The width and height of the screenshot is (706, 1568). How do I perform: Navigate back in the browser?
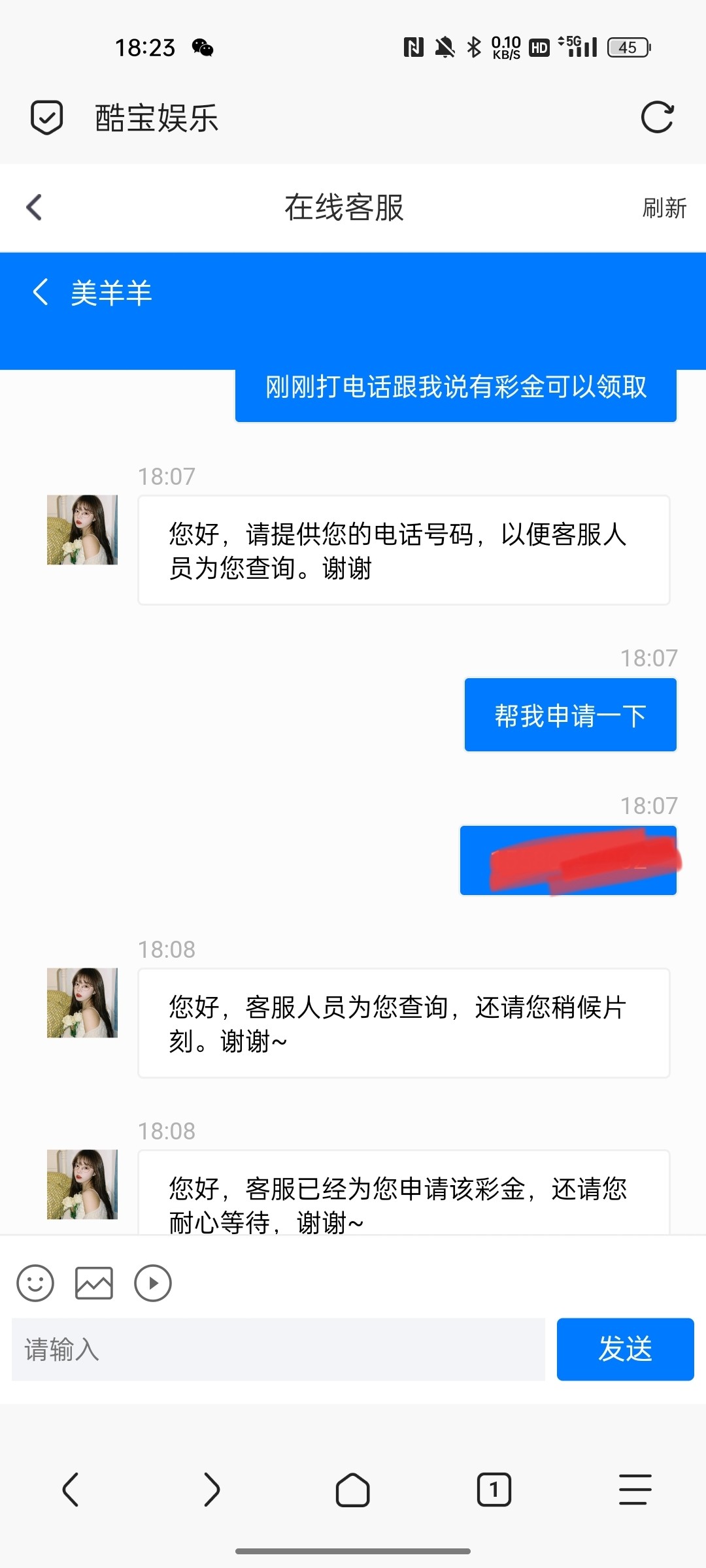(x=71, y=1490)
